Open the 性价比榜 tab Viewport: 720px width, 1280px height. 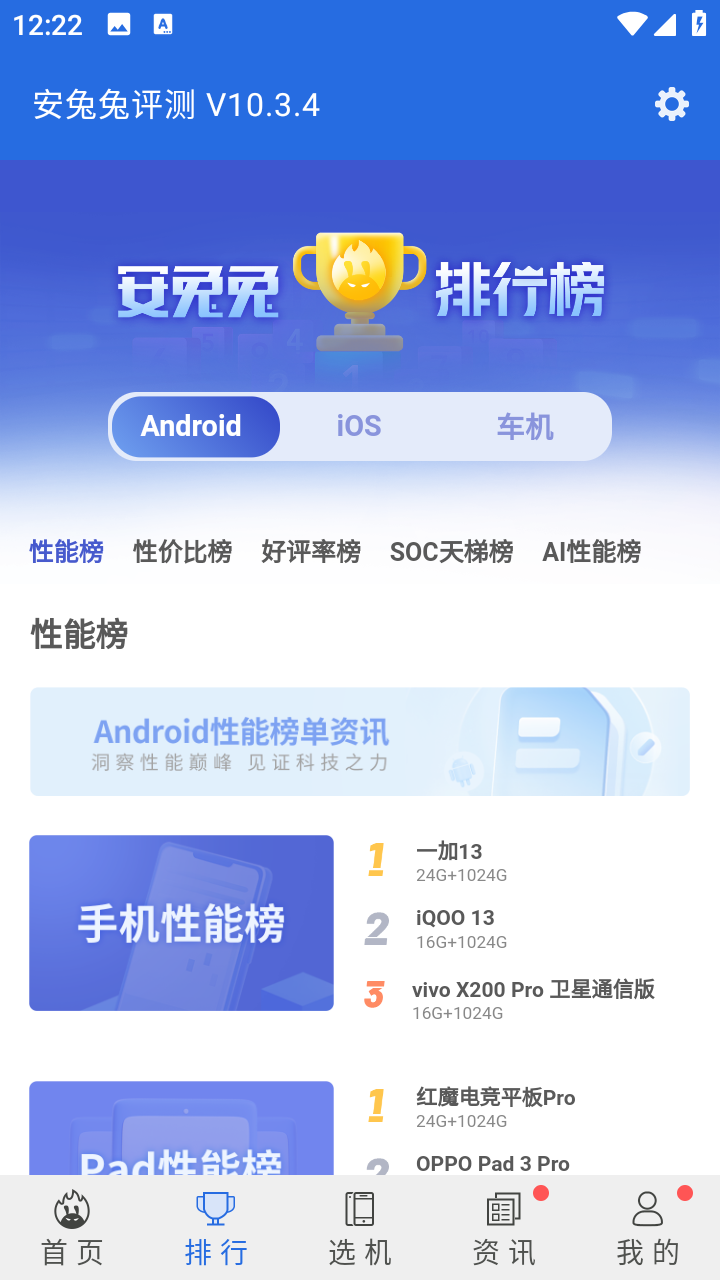pos(183,551)
